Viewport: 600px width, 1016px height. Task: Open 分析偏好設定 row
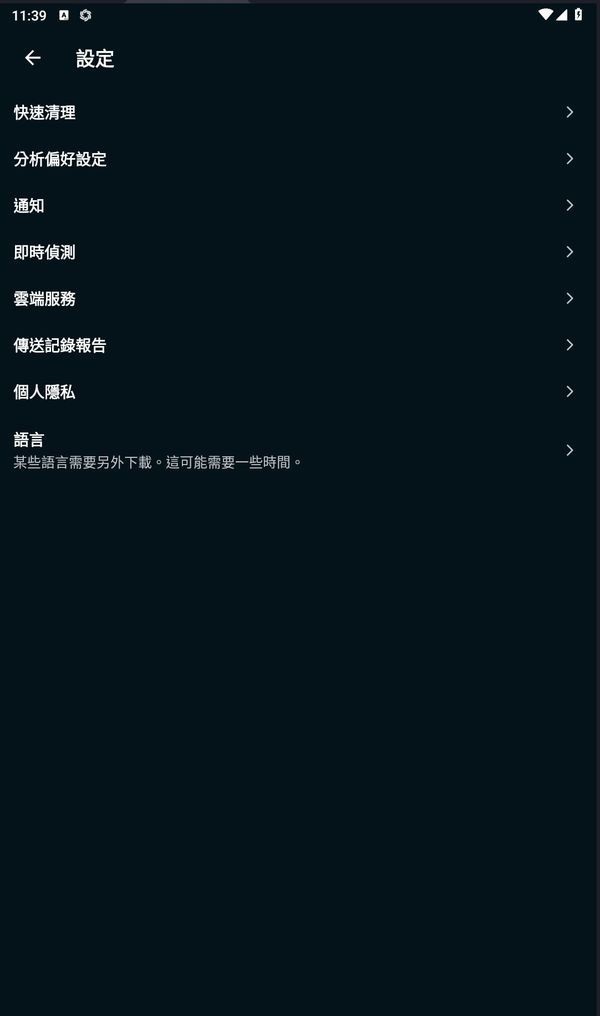tap(300, 159)
